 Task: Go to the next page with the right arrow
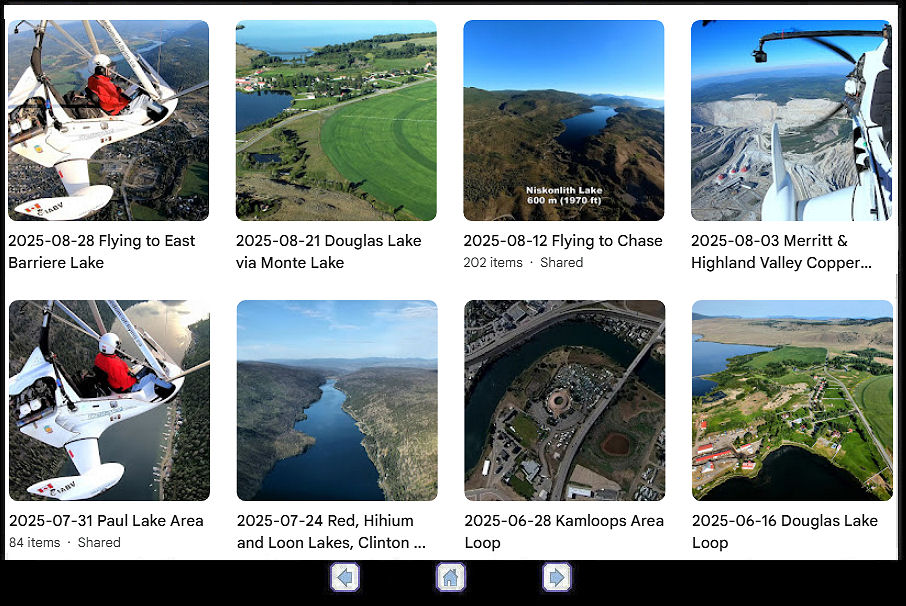coord(556,577)
